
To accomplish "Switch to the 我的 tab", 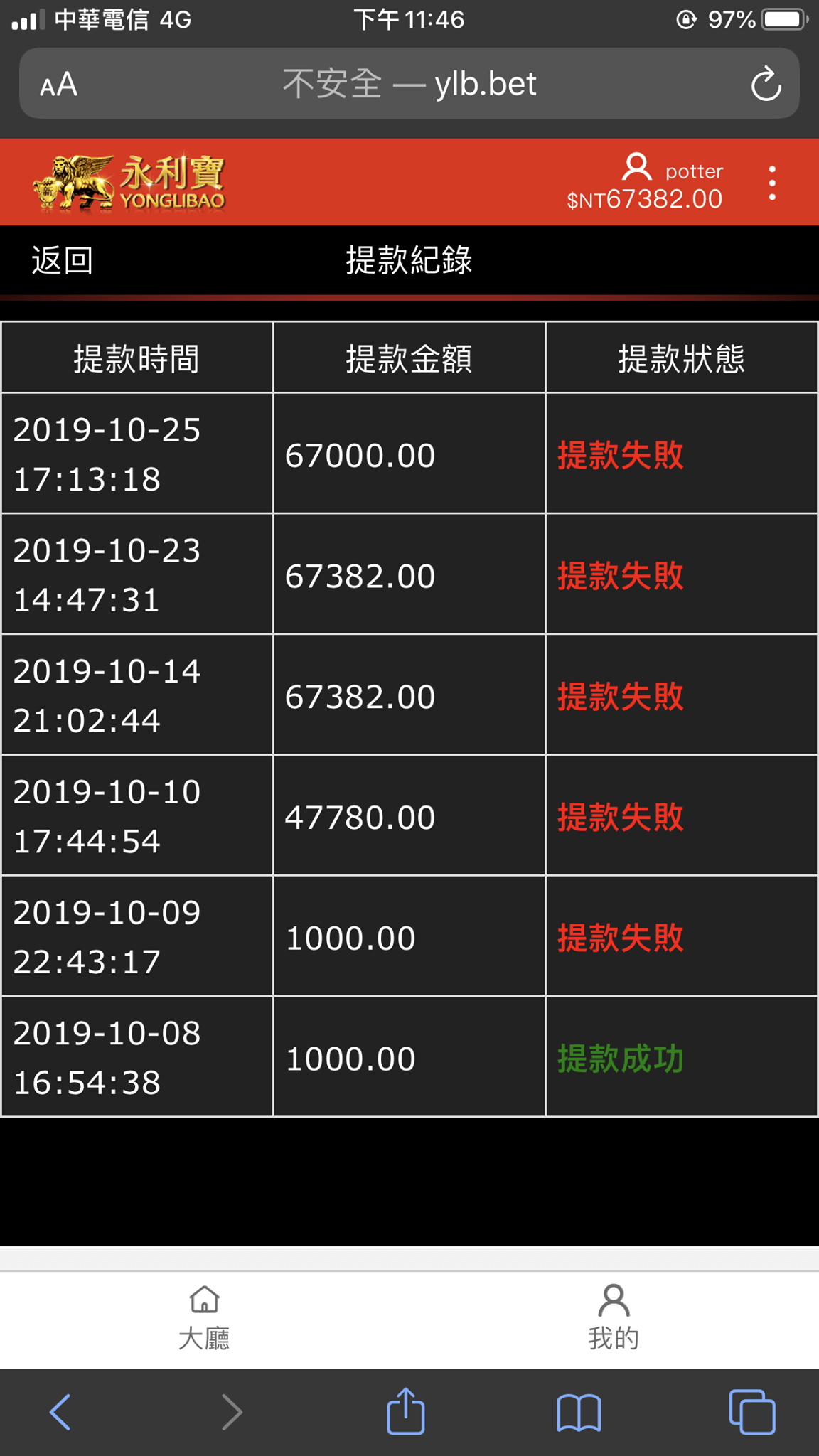I will click(614, 1318).
